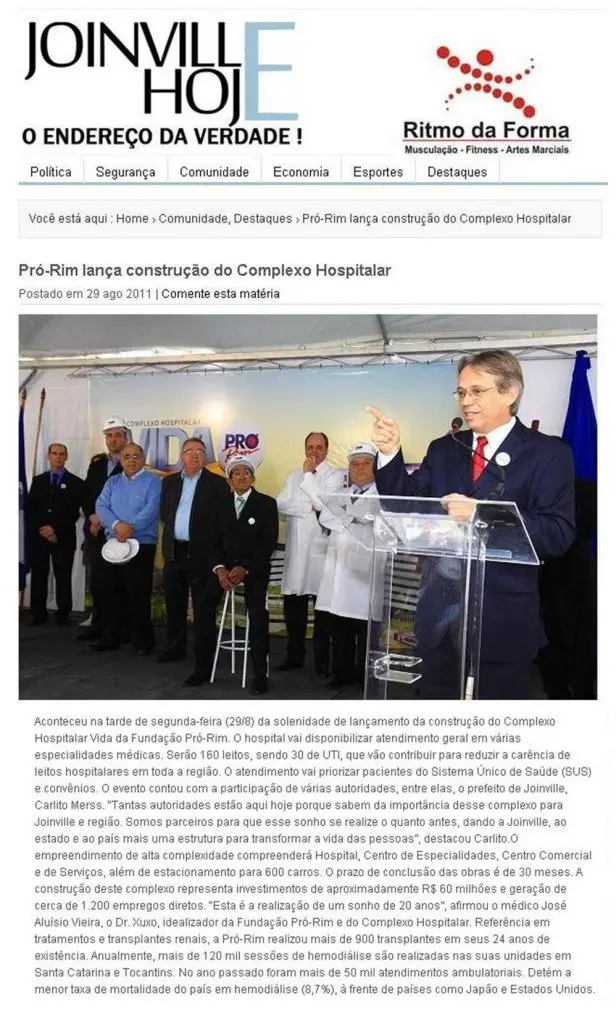Open Comunidade in the breadcrumb

coord(193,218)
